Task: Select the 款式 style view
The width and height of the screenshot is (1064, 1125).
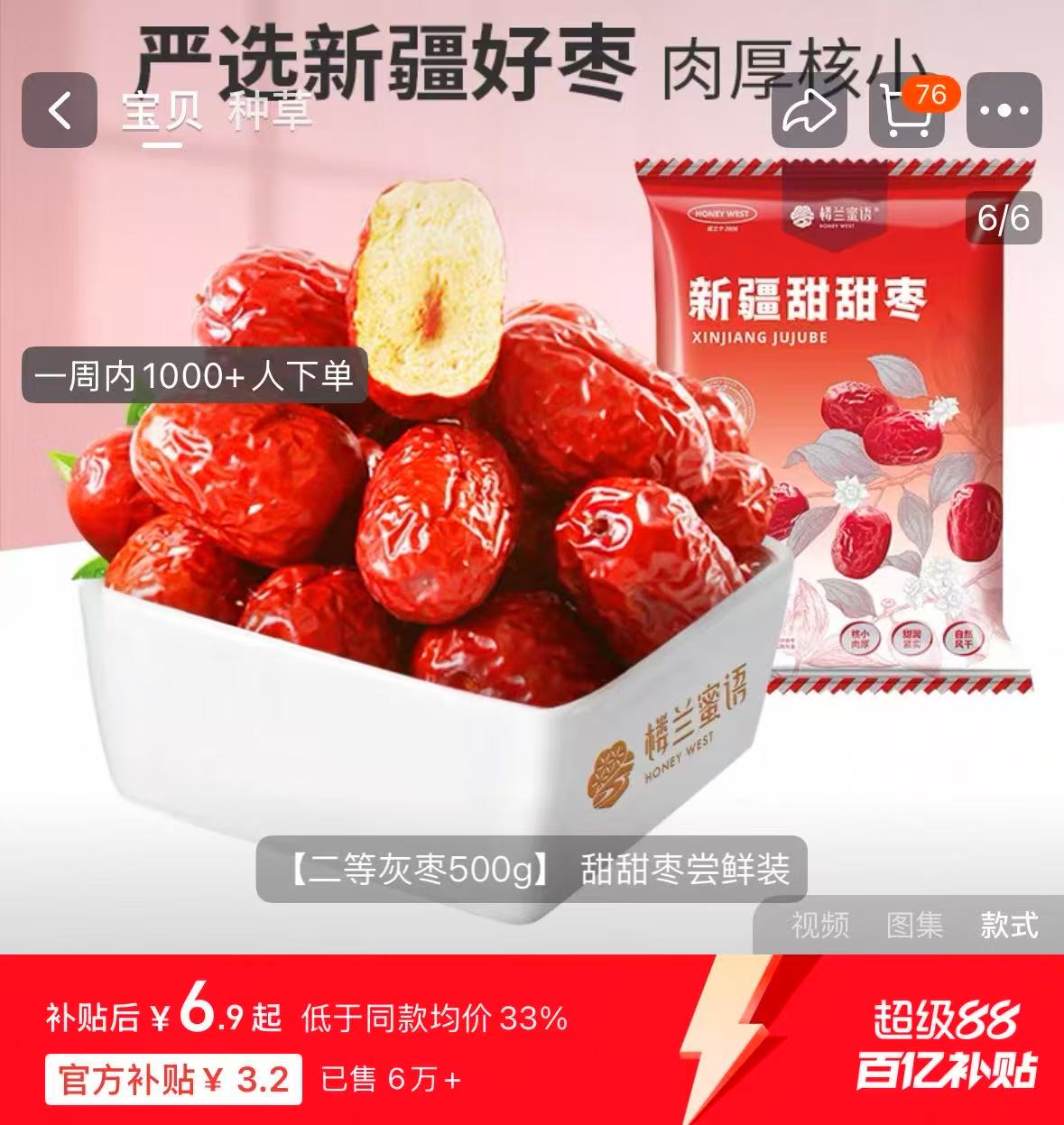Action: (1007, 924)
